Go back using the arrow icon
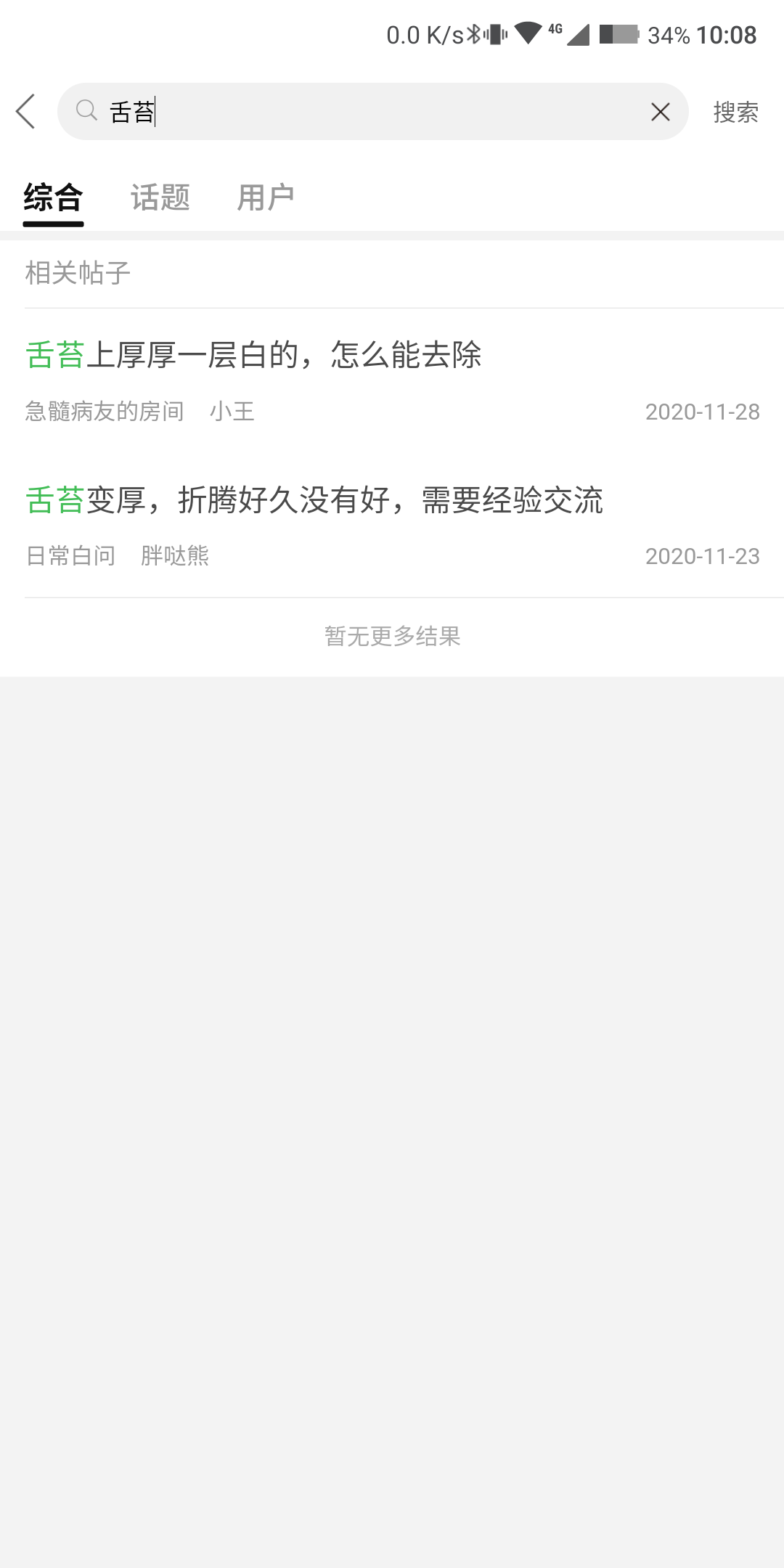Viewport: 784px width, 1568px height. (x=26, y=112)
